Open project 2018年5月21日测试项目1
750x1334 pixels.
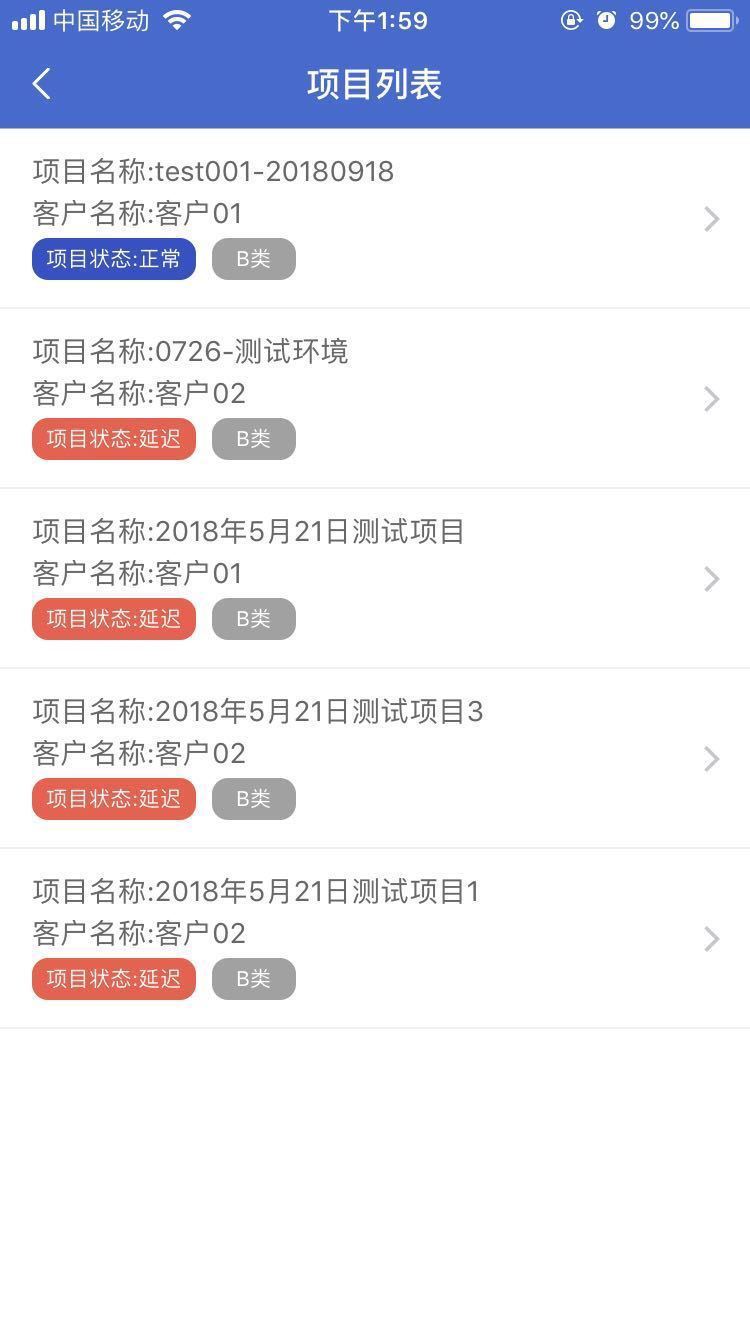(374, 938)
